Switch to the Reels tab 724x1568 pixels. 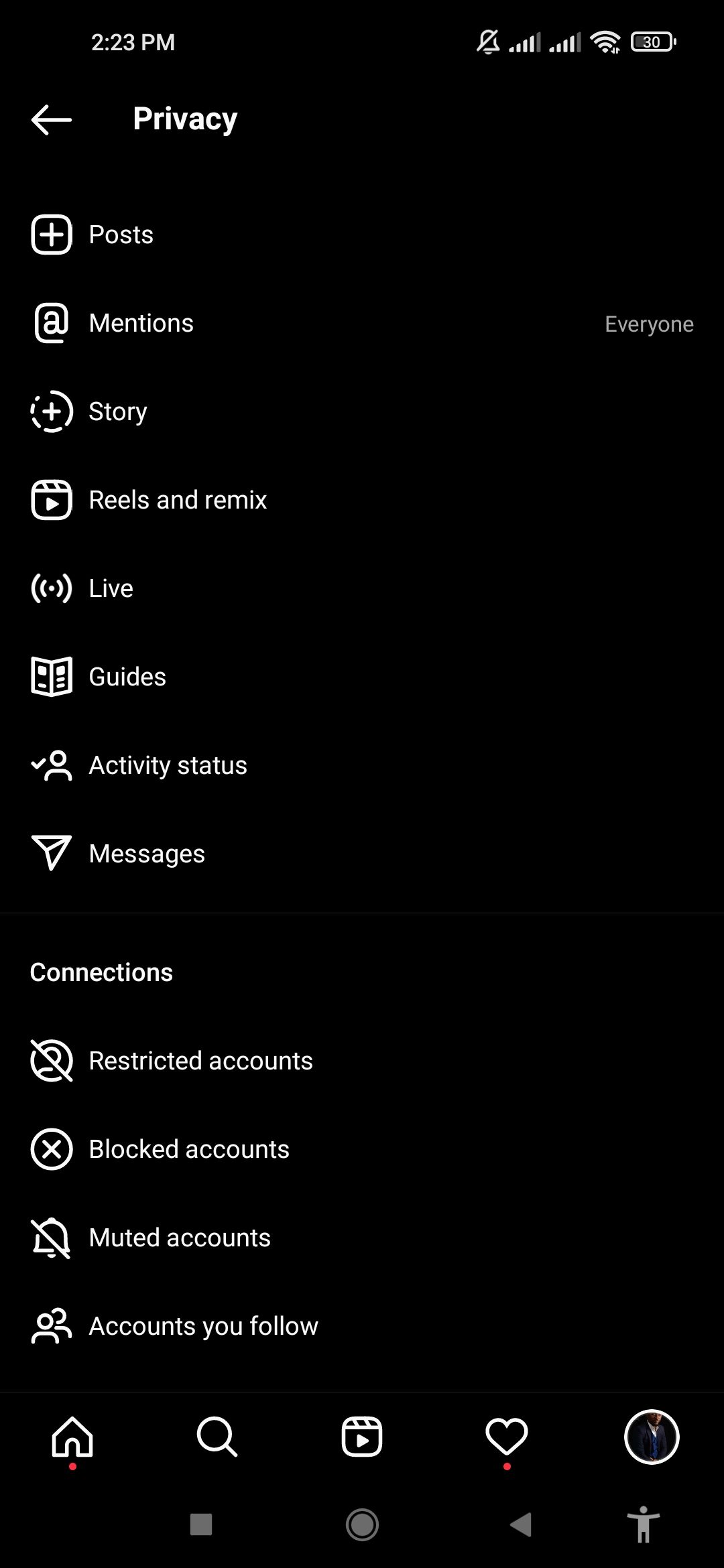(362, 1437)
